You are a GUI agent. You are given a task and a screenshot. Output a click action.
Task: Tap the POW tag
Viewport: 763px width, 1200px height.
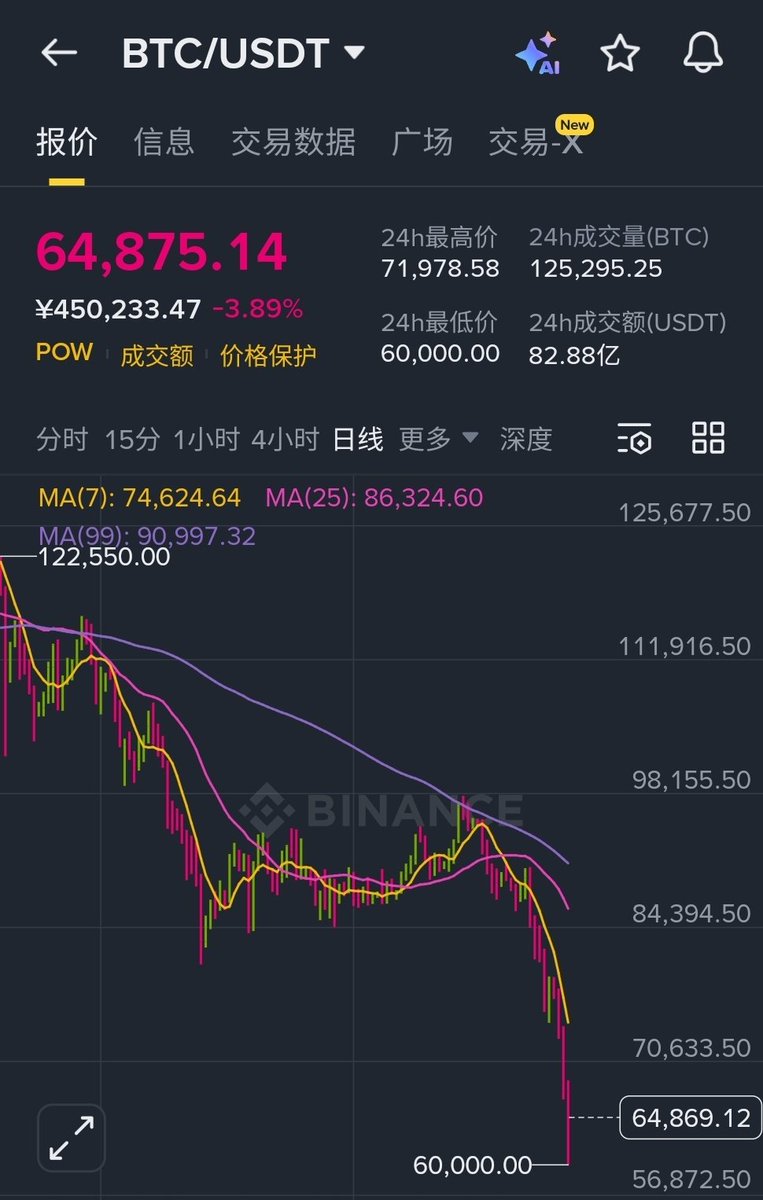click(x=64, y=353)
